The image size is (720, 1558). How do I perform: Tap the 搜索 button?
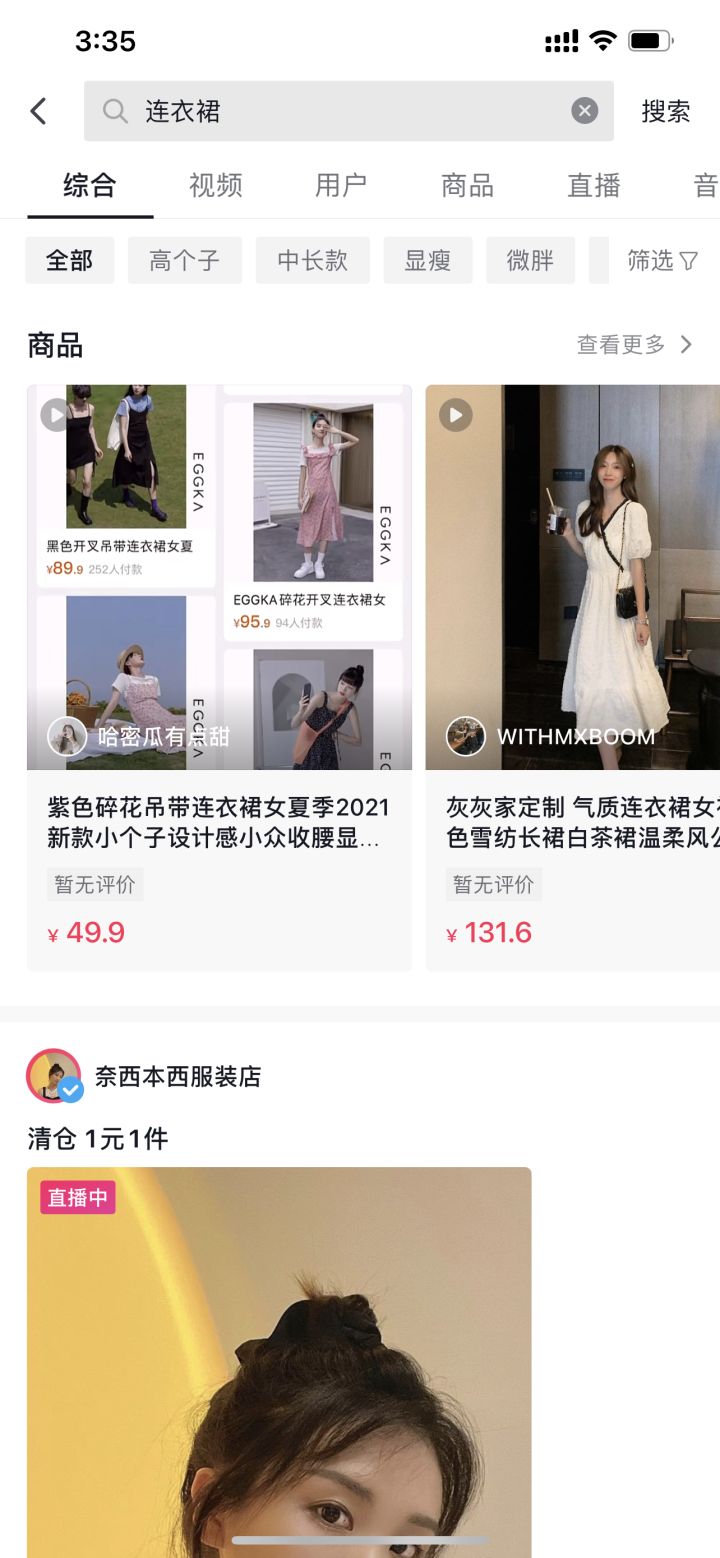(x=666, y=111)
